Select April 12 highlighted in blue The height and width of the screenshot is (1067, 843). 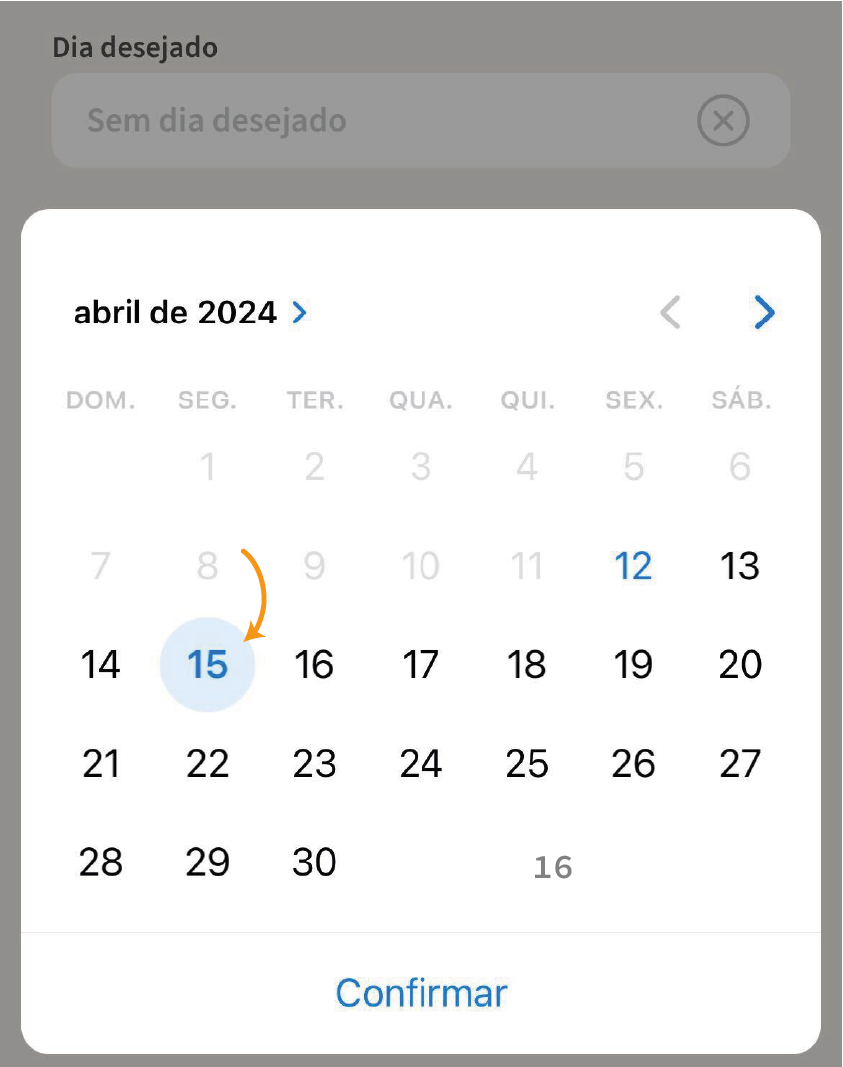[633, 565]
